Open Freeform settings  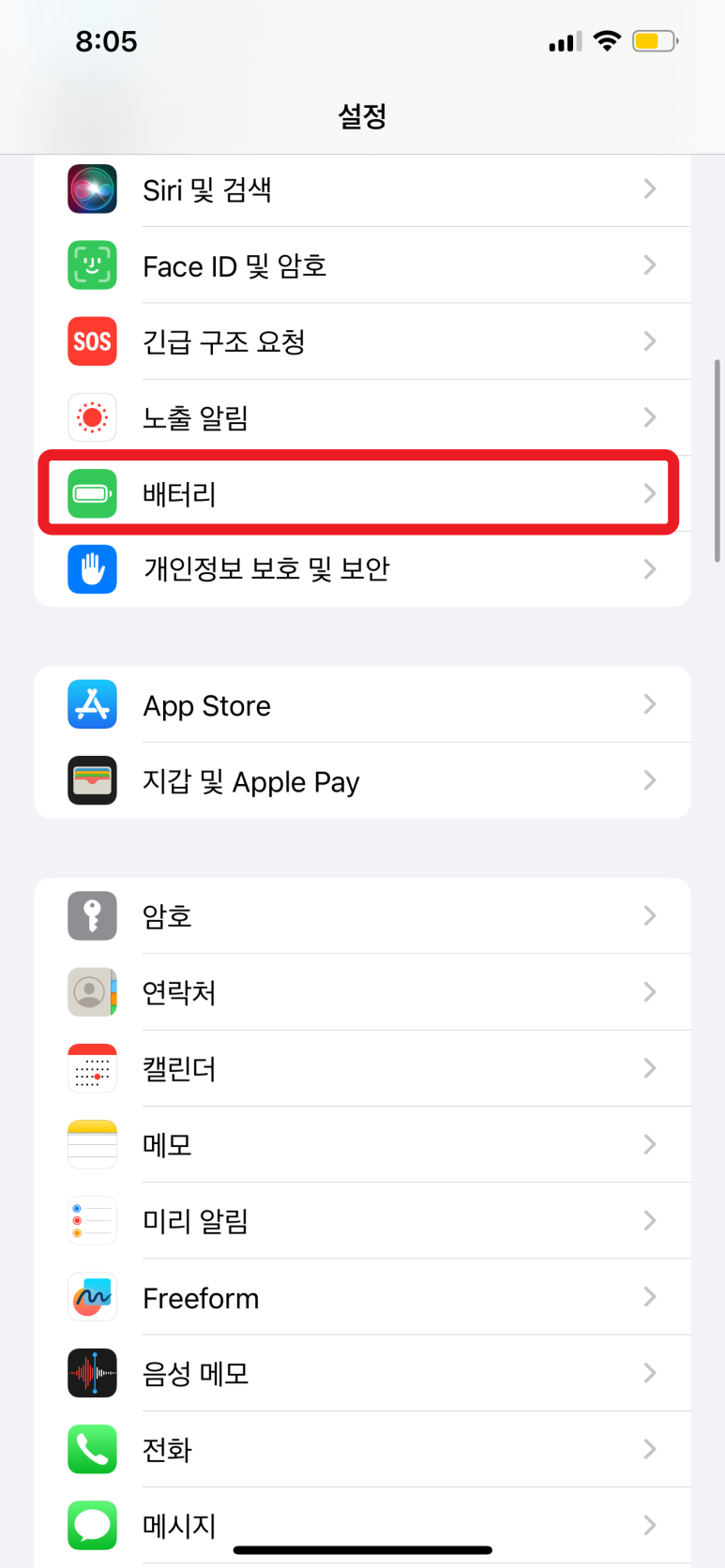tap(362, 1298)
